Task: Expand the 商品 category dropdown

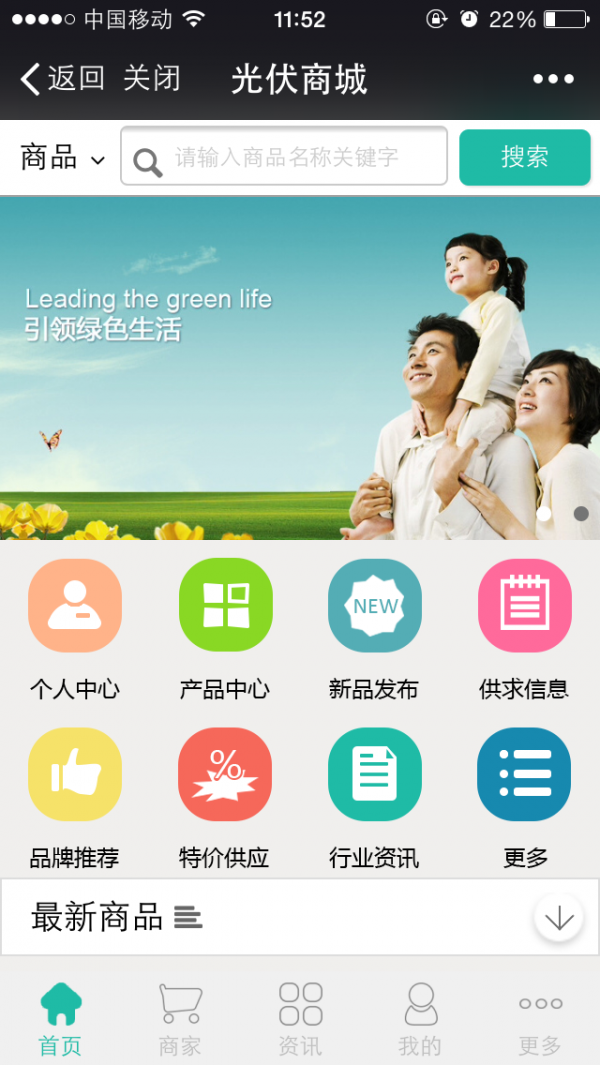Action: 62,158
